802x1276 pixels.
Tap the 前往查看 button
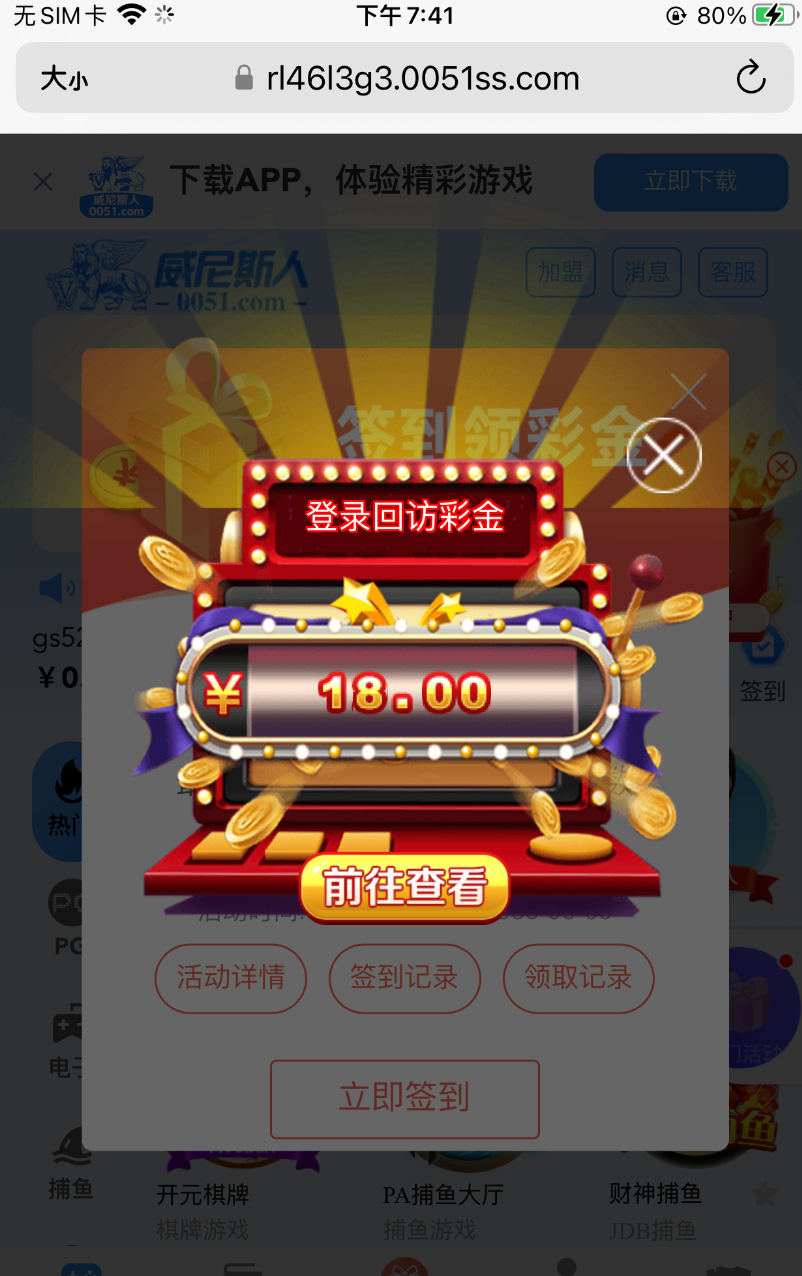pyautogui.click(x=404, y=886)
